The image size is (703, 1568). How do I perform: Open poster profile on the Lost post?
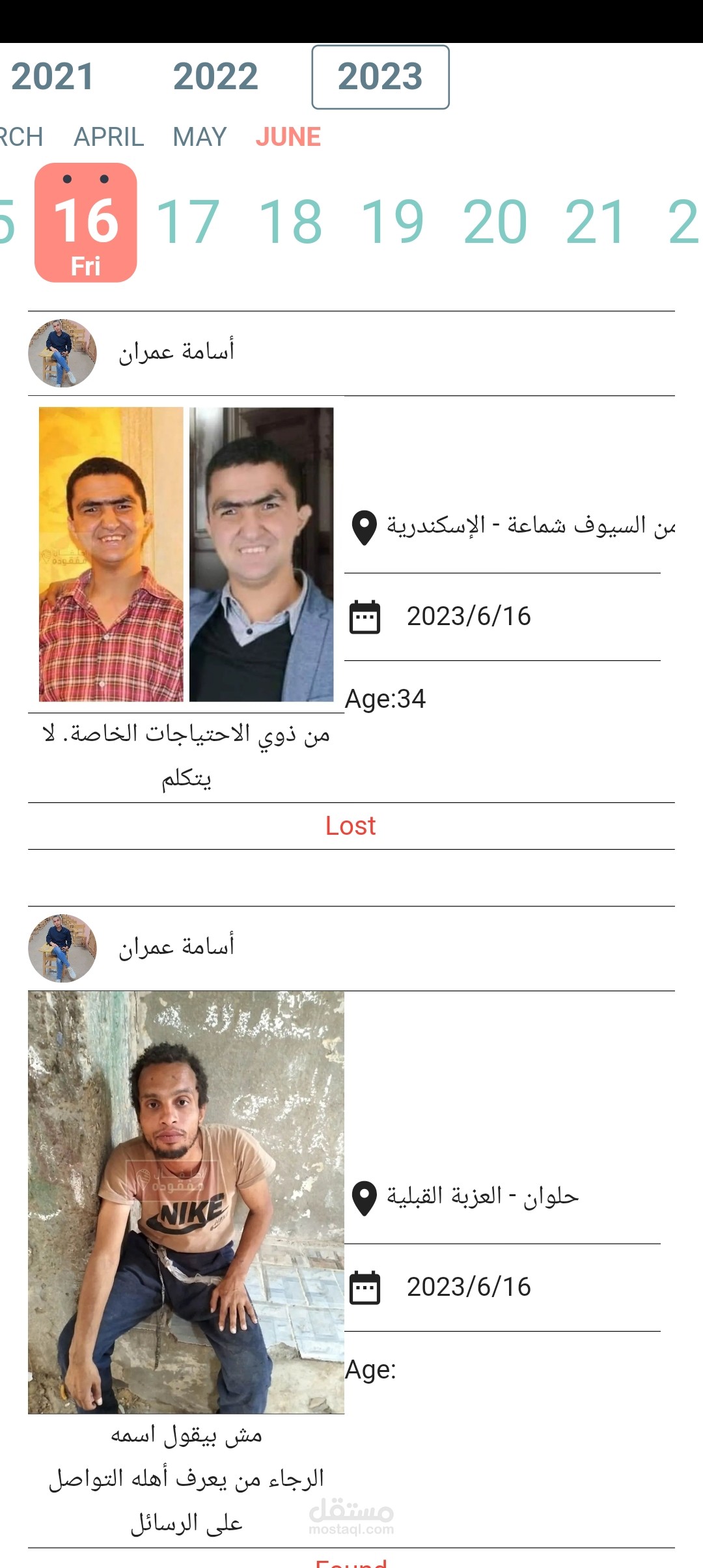click(62, 353)
